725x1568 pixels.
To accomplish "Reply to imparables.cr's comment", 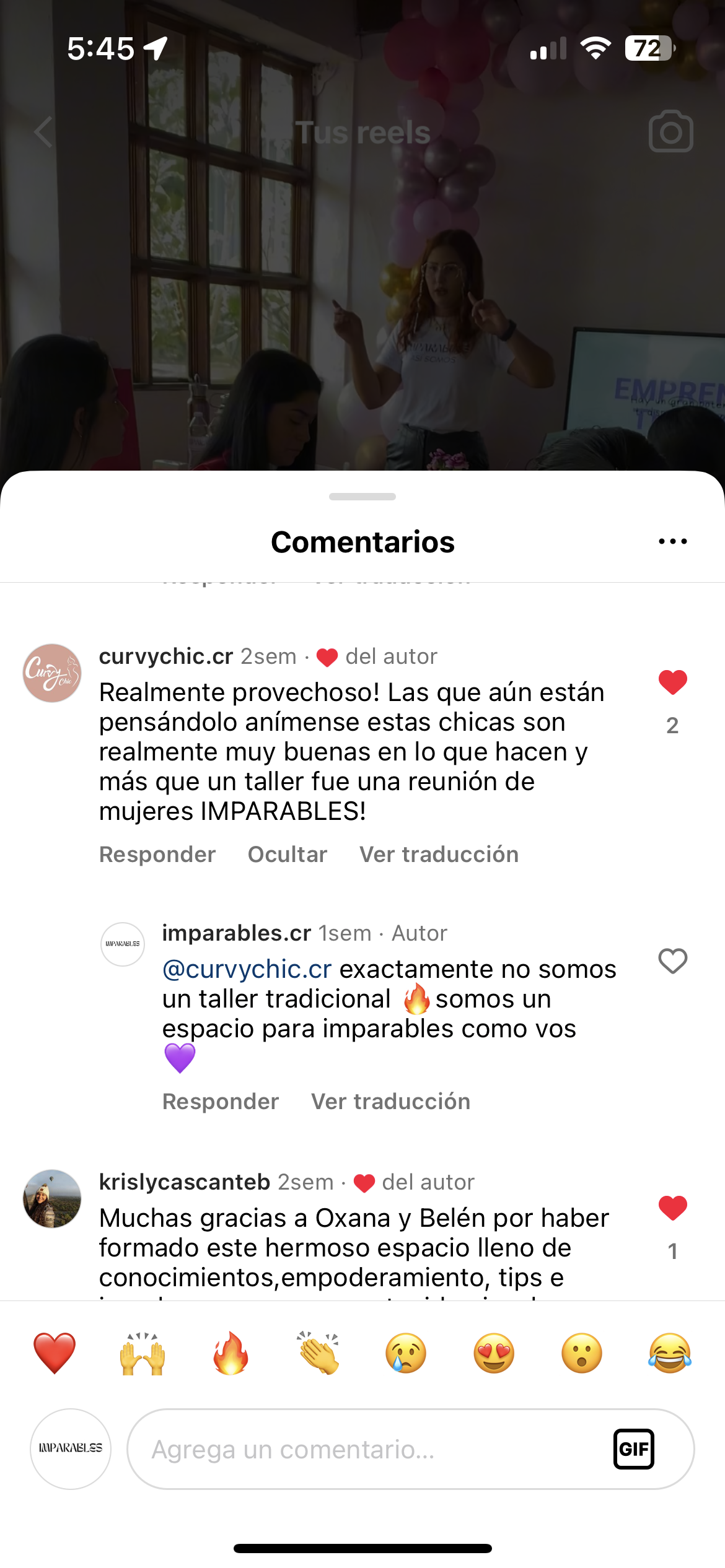I will click(221, 1102).
